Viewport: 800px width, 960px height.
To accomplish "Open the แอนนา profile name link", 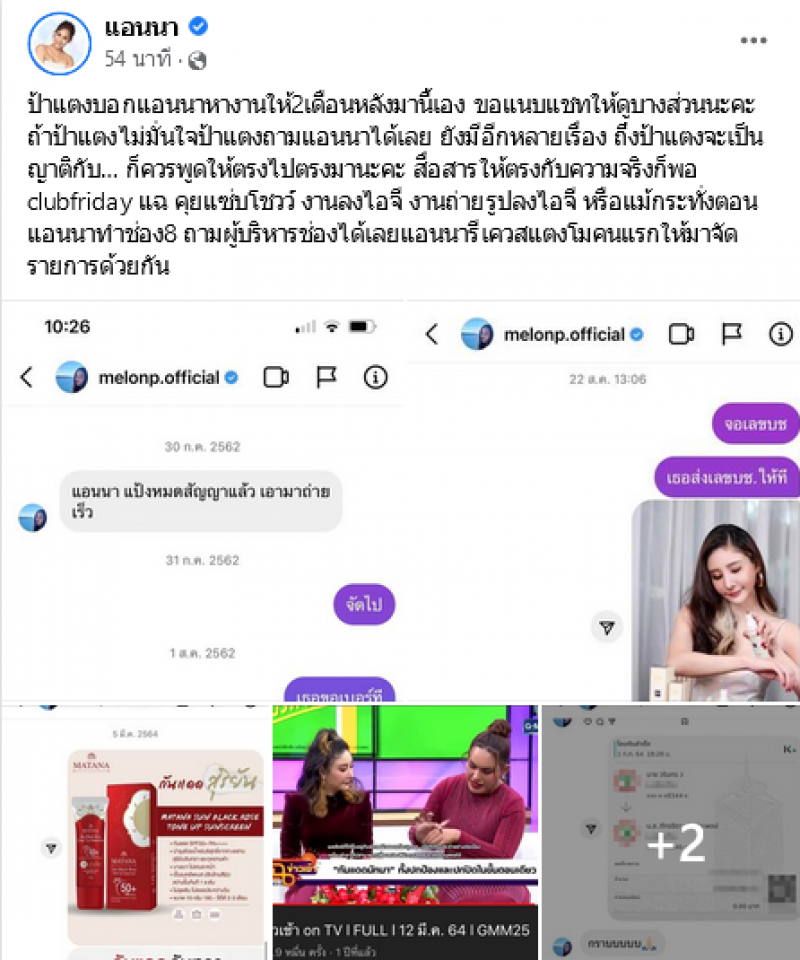I will [140, 27].
